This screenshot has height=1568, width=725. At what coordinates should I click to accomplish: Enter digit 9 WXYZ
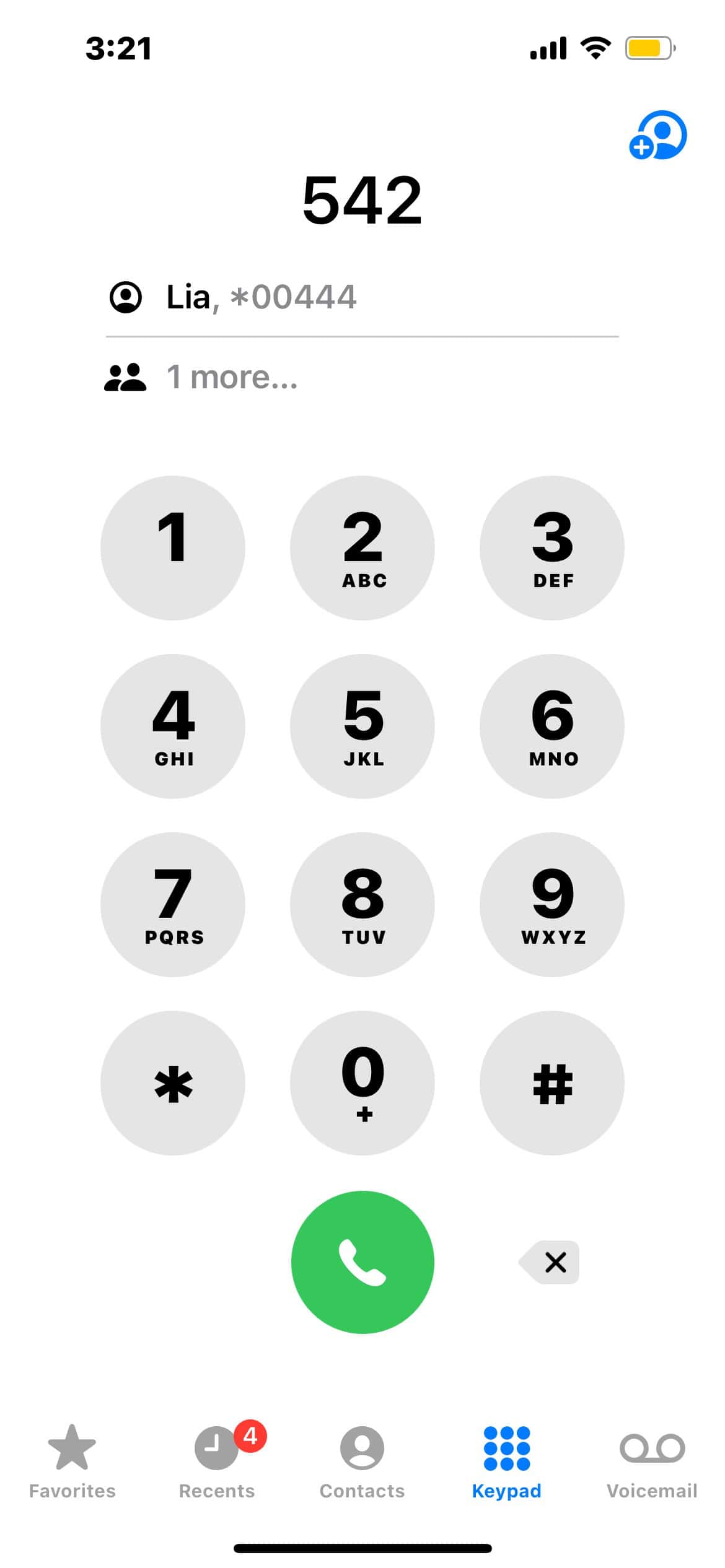551,904
